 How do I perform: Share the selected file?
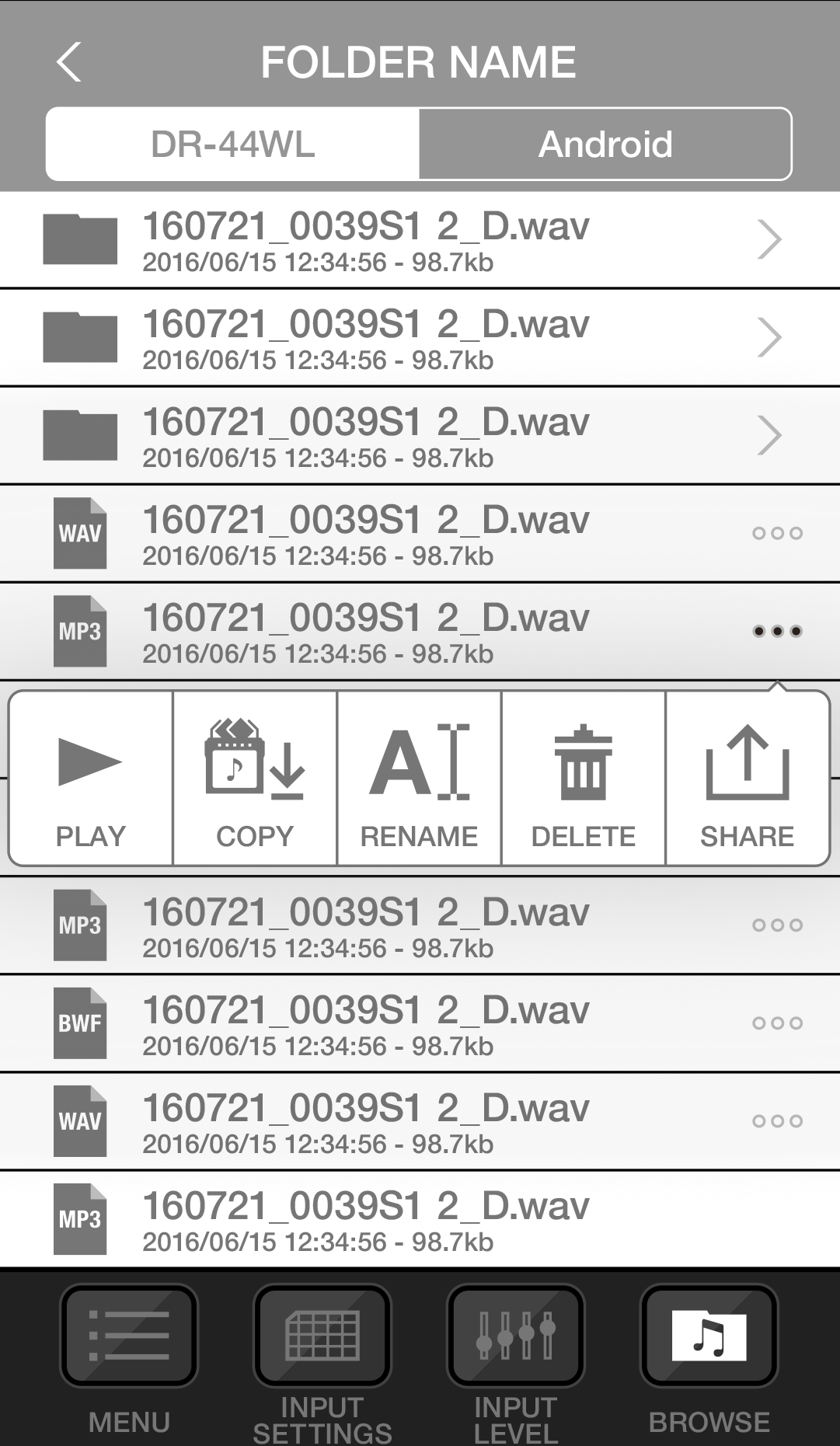click(747, 779)
